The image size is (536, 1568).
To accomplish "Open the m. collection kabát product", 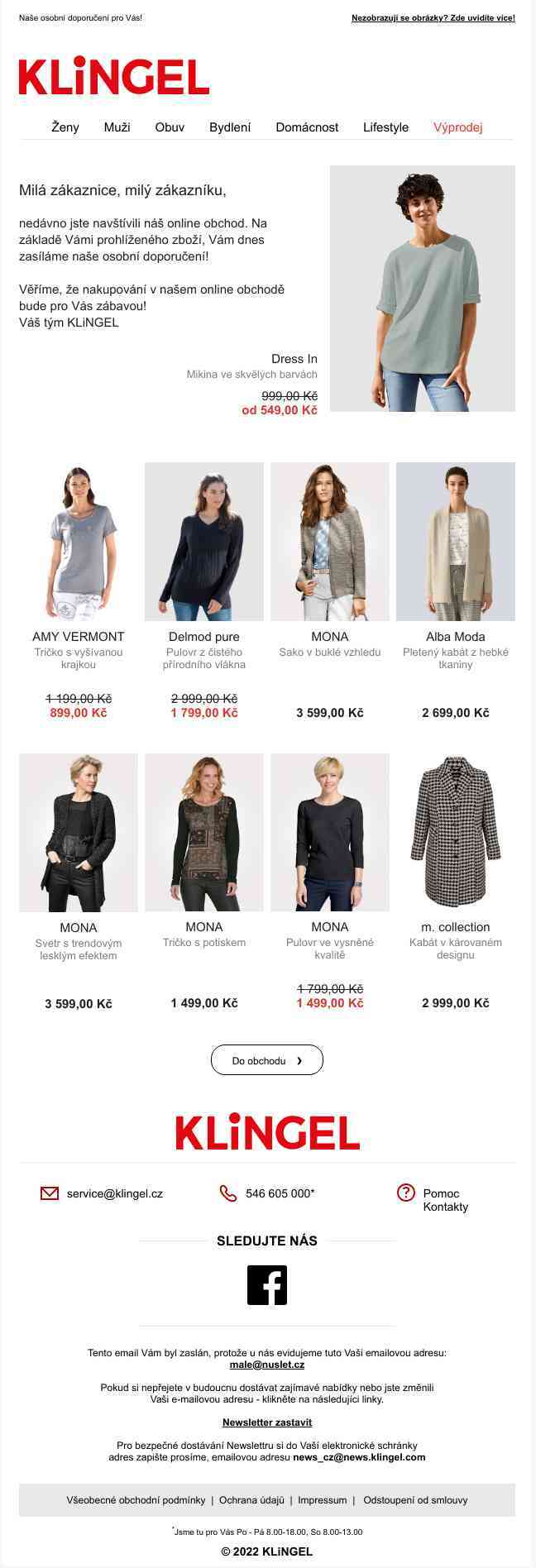I will [456, 832].
